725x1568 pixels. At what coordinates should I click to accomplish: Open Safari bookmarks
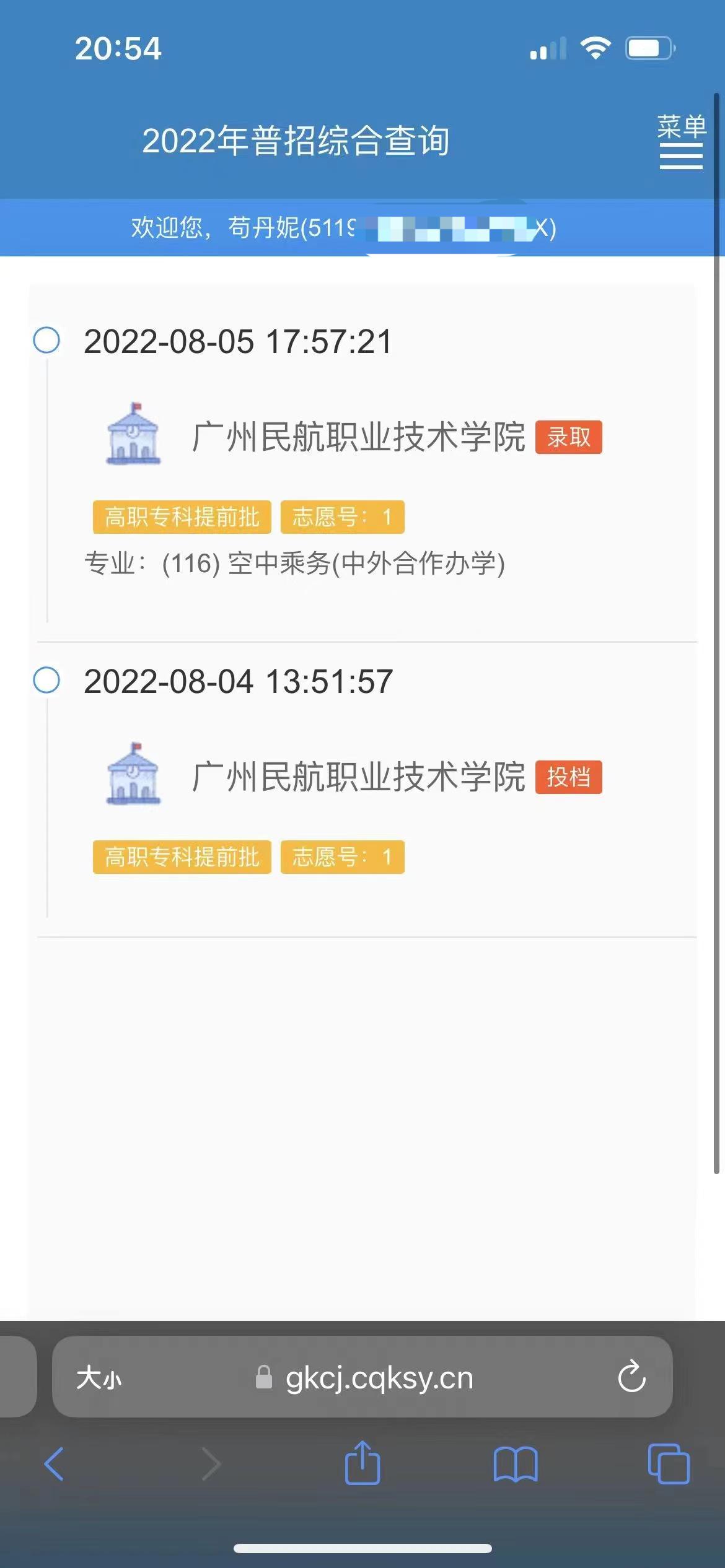coord(516,1464)
